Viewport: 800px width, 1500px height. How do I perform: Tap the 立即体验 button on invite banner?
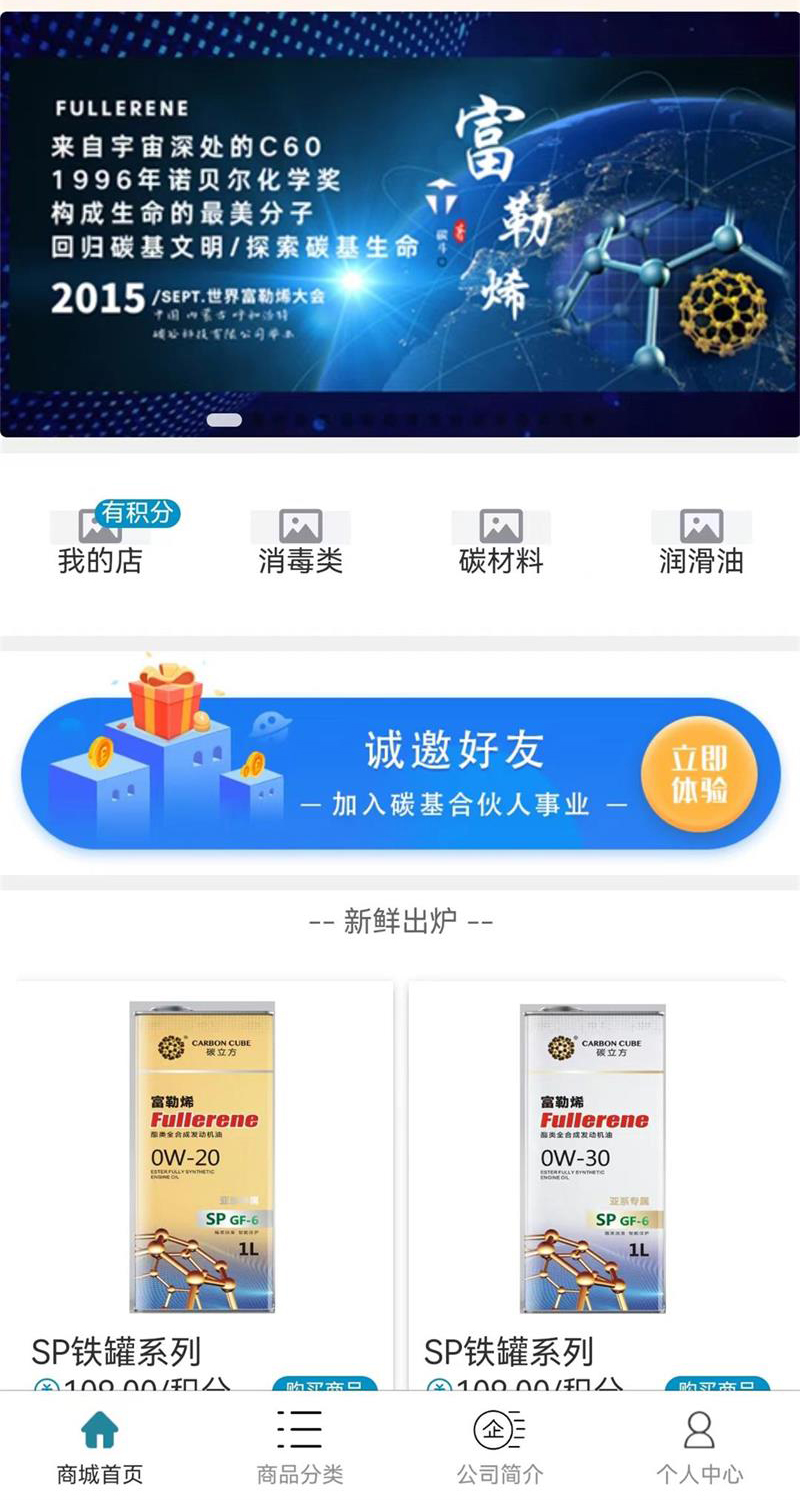pos(698,775)
